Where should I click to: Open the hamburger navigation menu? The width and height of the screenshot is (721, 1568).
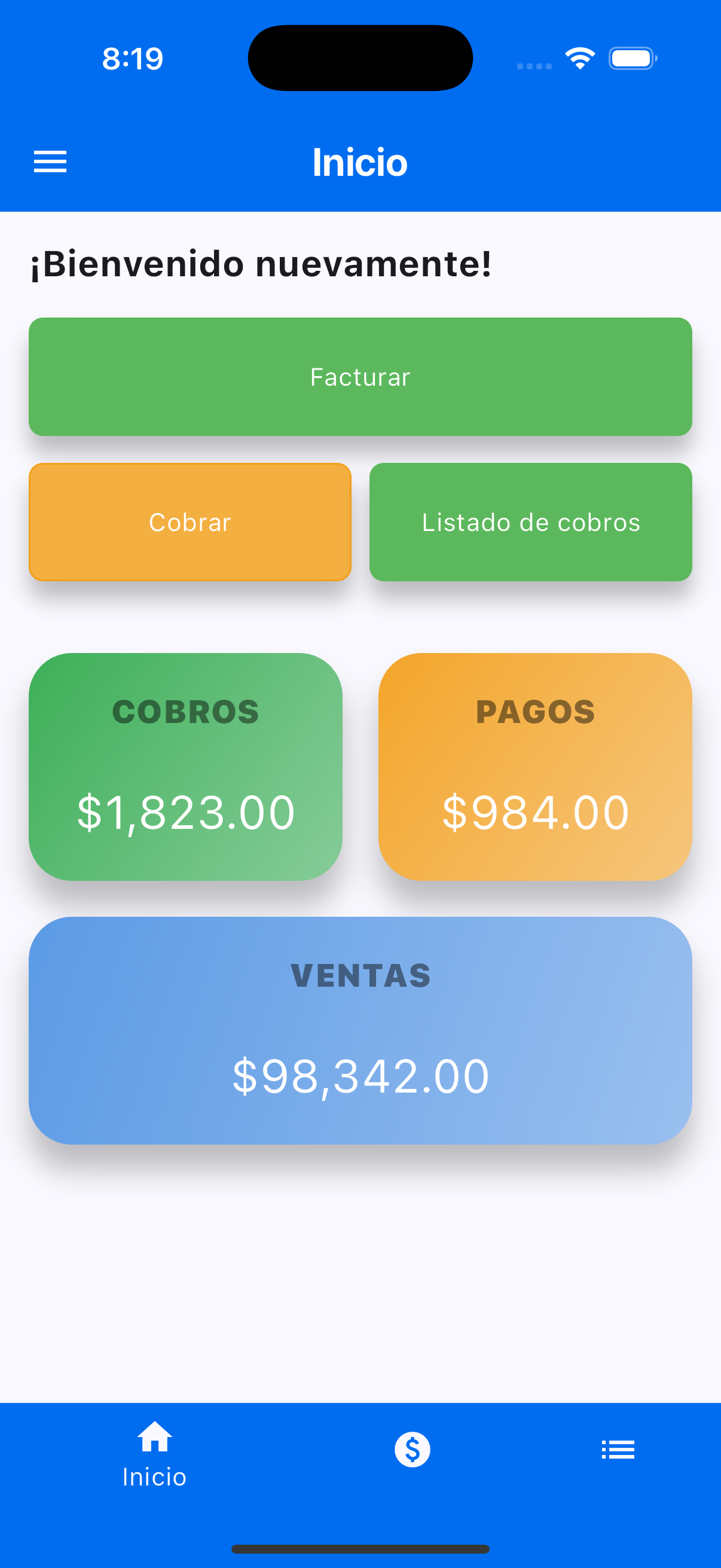point(49,161)
